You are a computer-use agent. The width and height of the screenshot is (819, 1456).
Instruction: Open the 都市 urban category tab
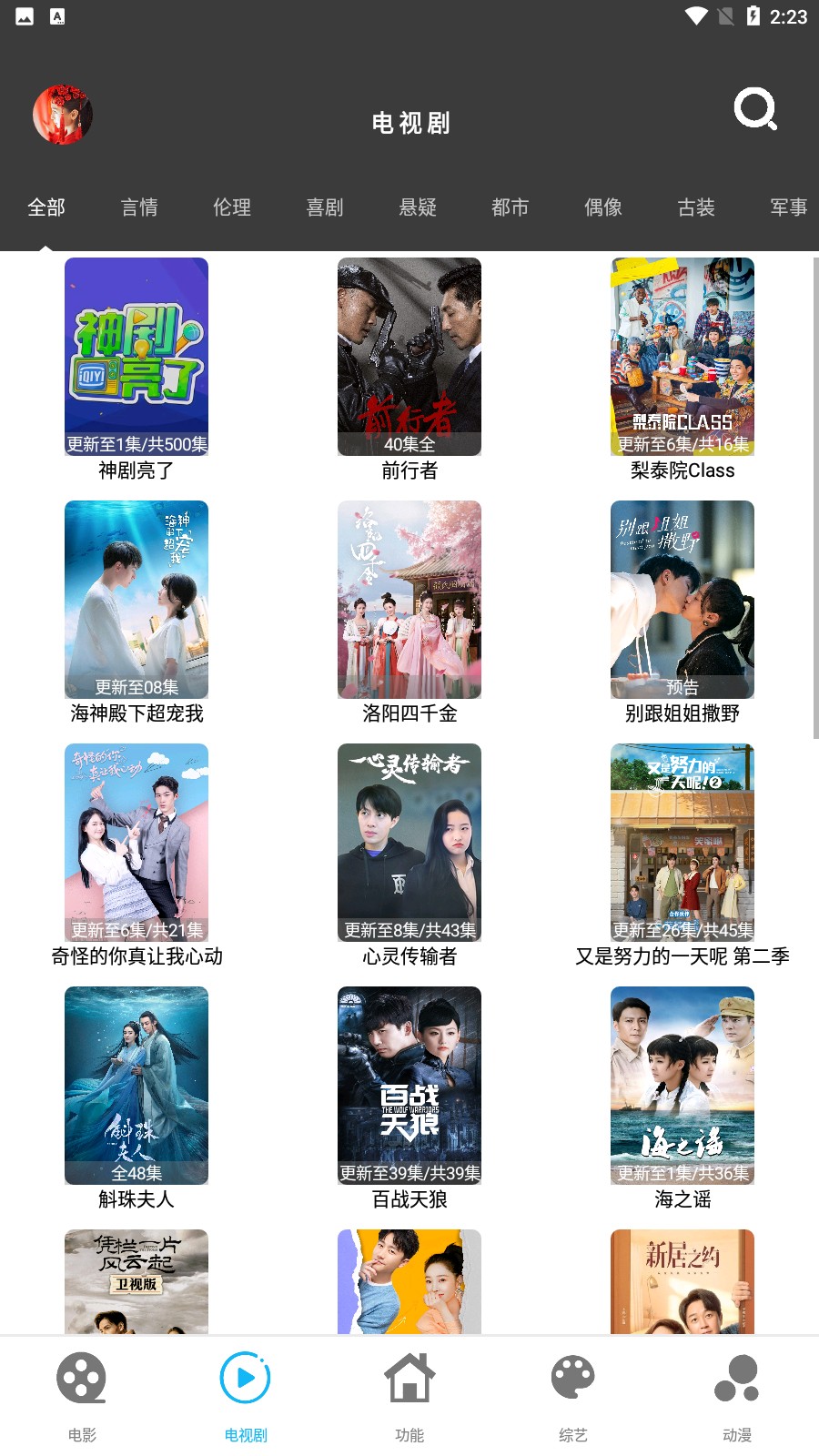pyautogui.click(x=511, y=208)
